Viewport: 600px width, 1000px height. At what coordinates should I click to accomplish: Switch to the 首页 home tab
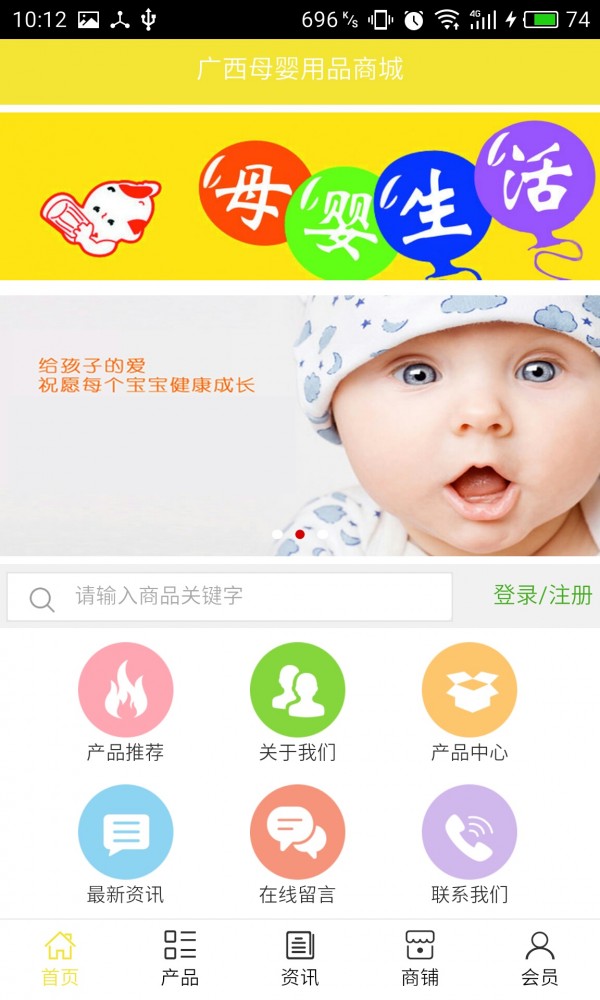(60, 958)
